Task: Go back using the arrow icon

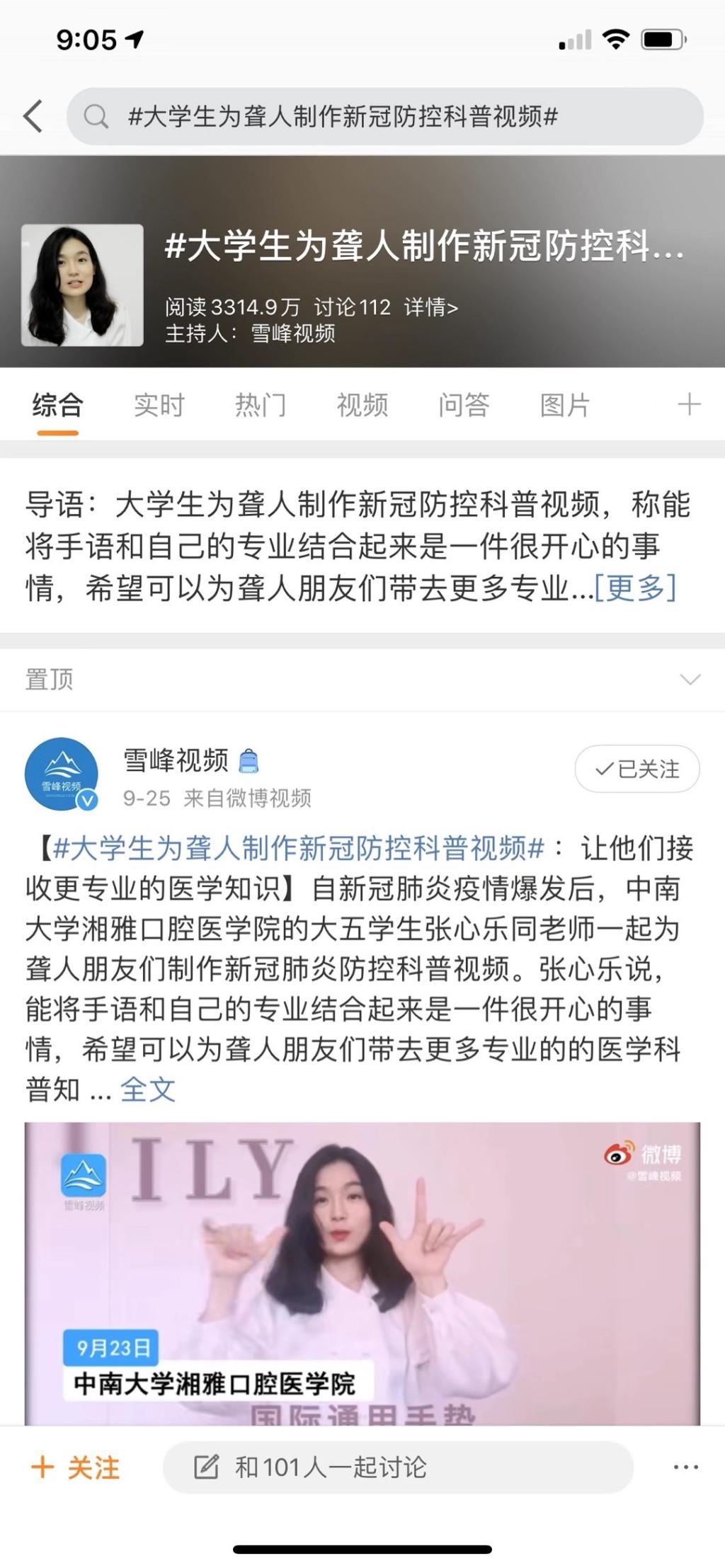Action: coord(33,116)
